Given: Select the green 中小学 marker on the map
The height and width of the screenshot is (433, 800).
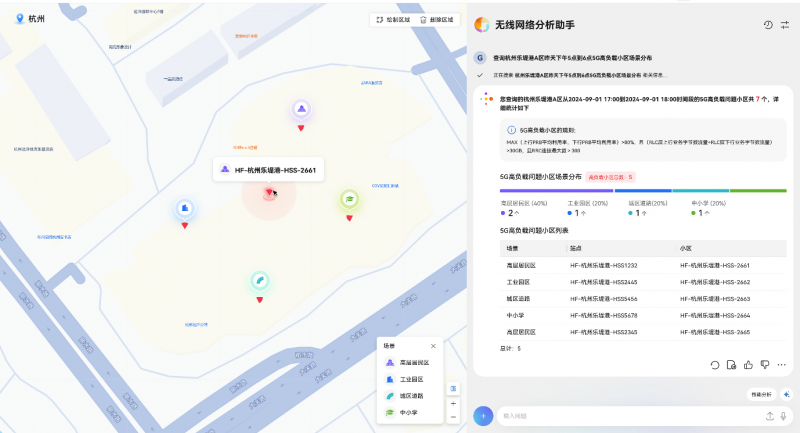Looking at the screenshot, I should click(349, 199).
